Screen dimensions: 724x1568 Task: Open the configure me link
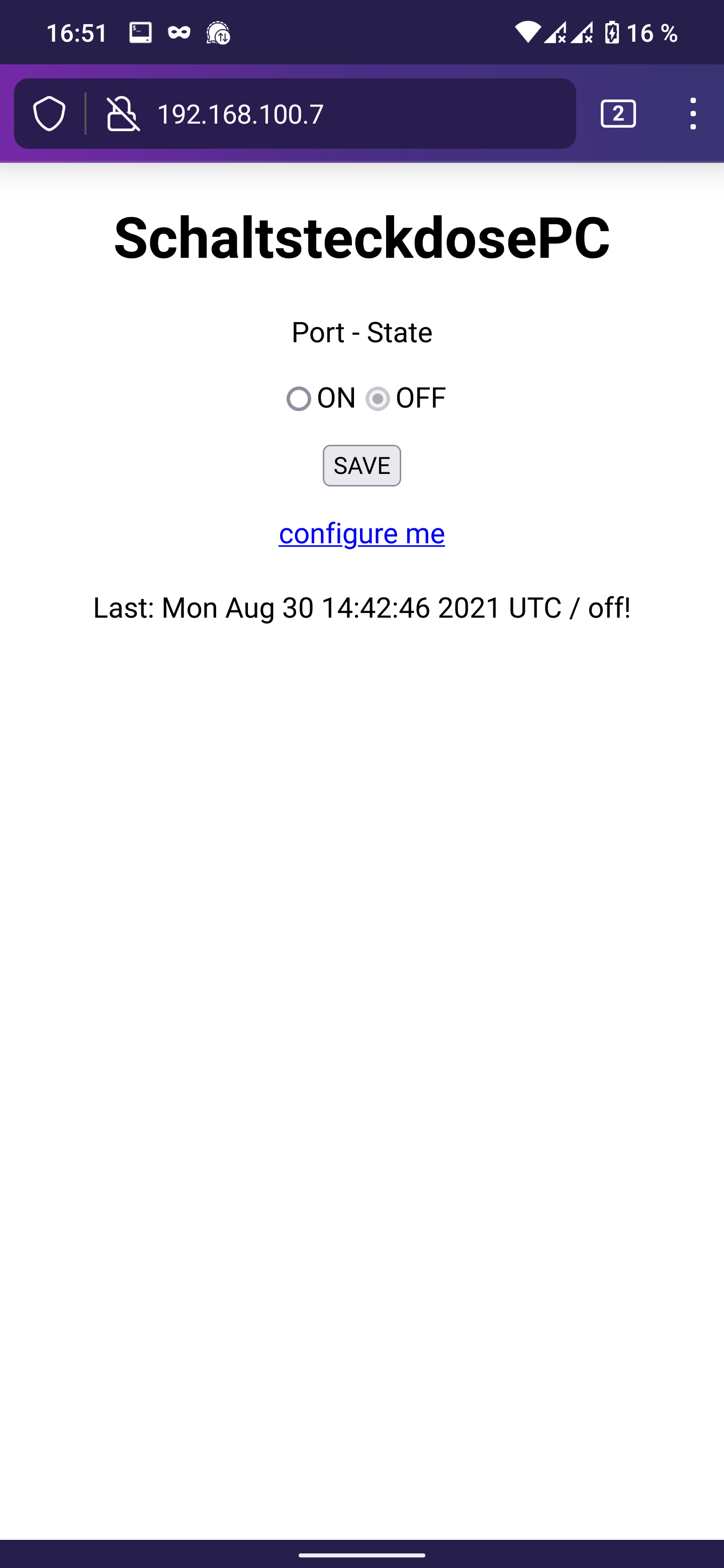point(361,534)
